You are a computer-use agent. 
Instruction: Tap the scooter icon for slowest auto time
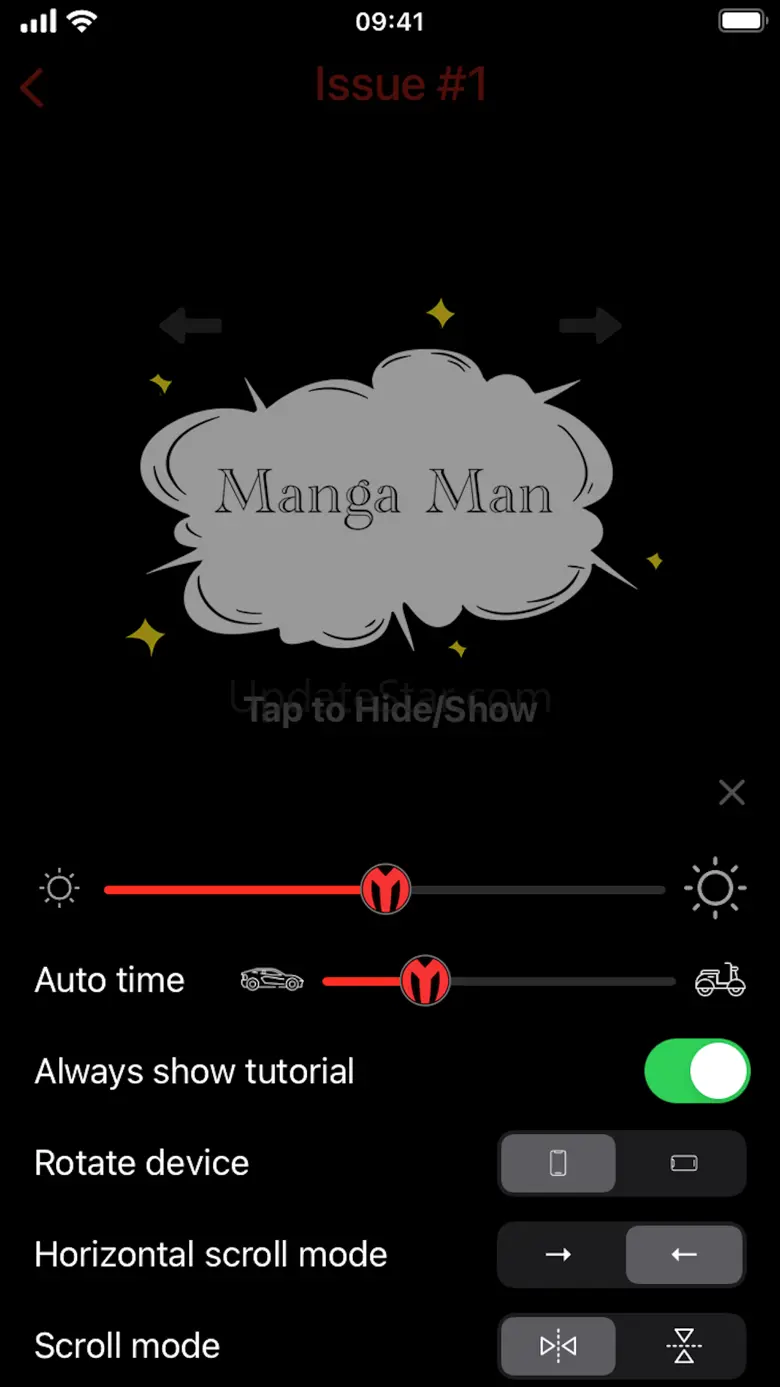(x=720, y=980)
